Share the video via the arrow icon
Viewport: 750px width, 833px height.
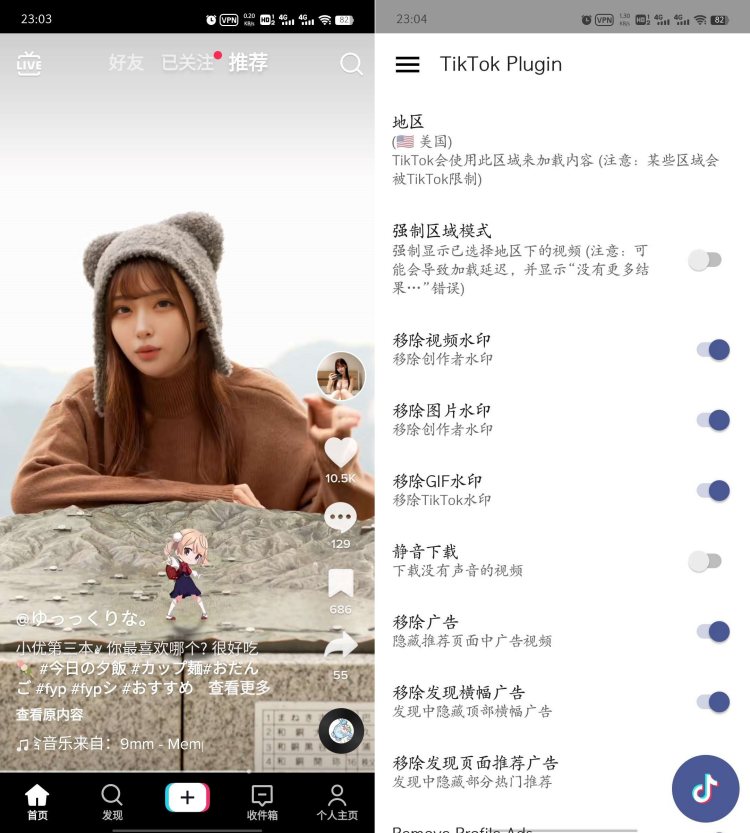point(341,647)
